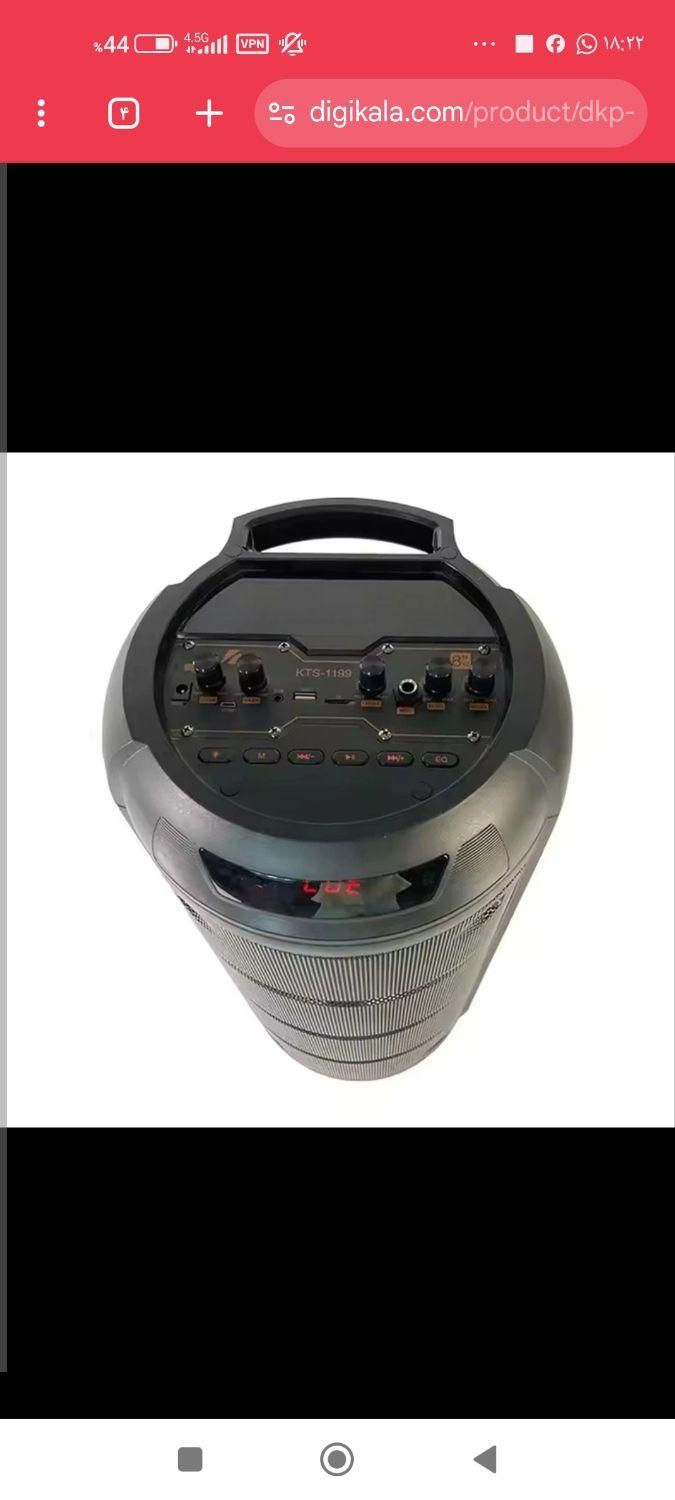Image resolution: width=675 pixels, height=1500 pixels.
Task: Go to the home screen
Action: click(337, 1459)
